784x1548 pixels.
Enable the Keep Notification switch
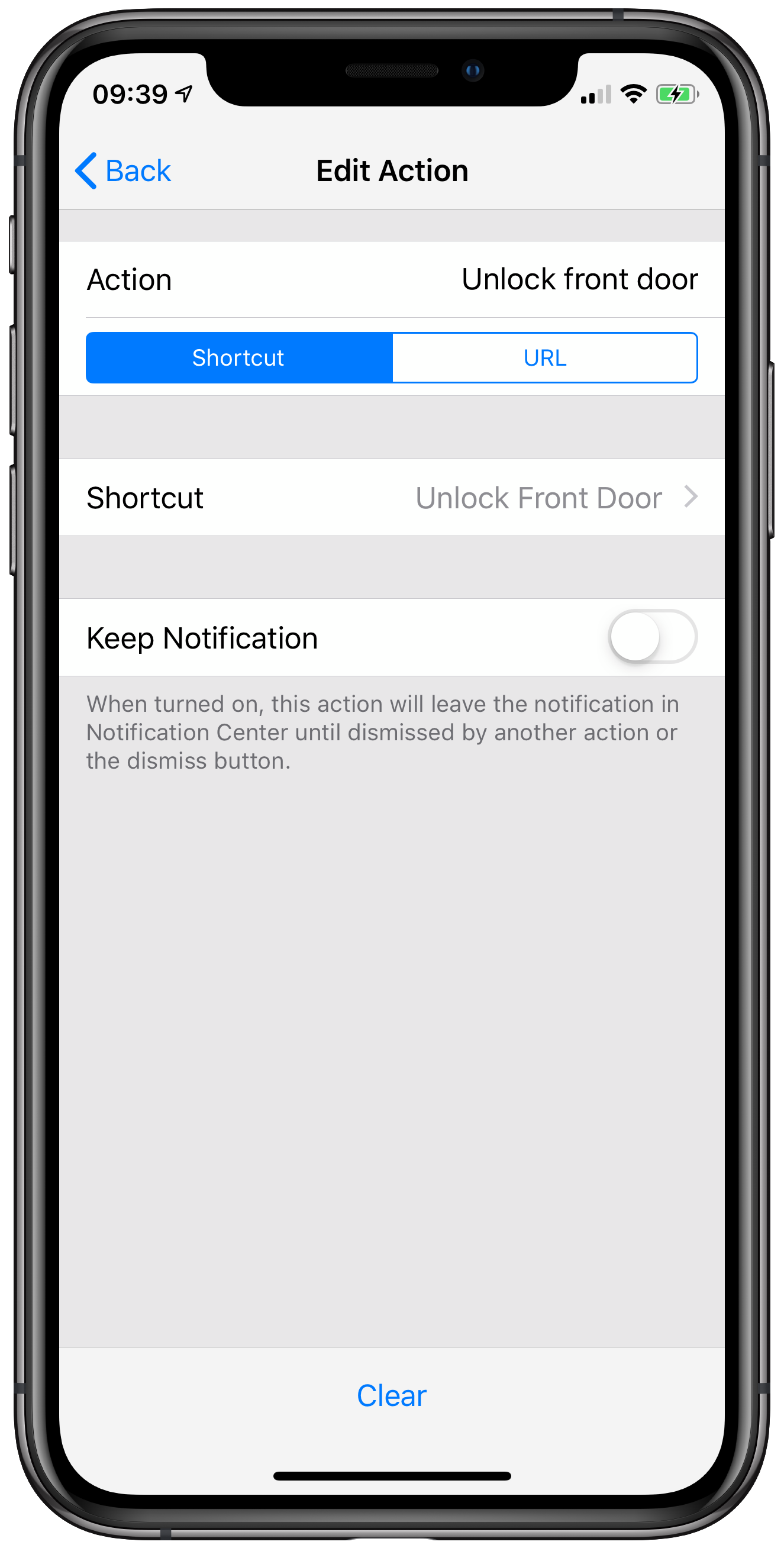653,637
